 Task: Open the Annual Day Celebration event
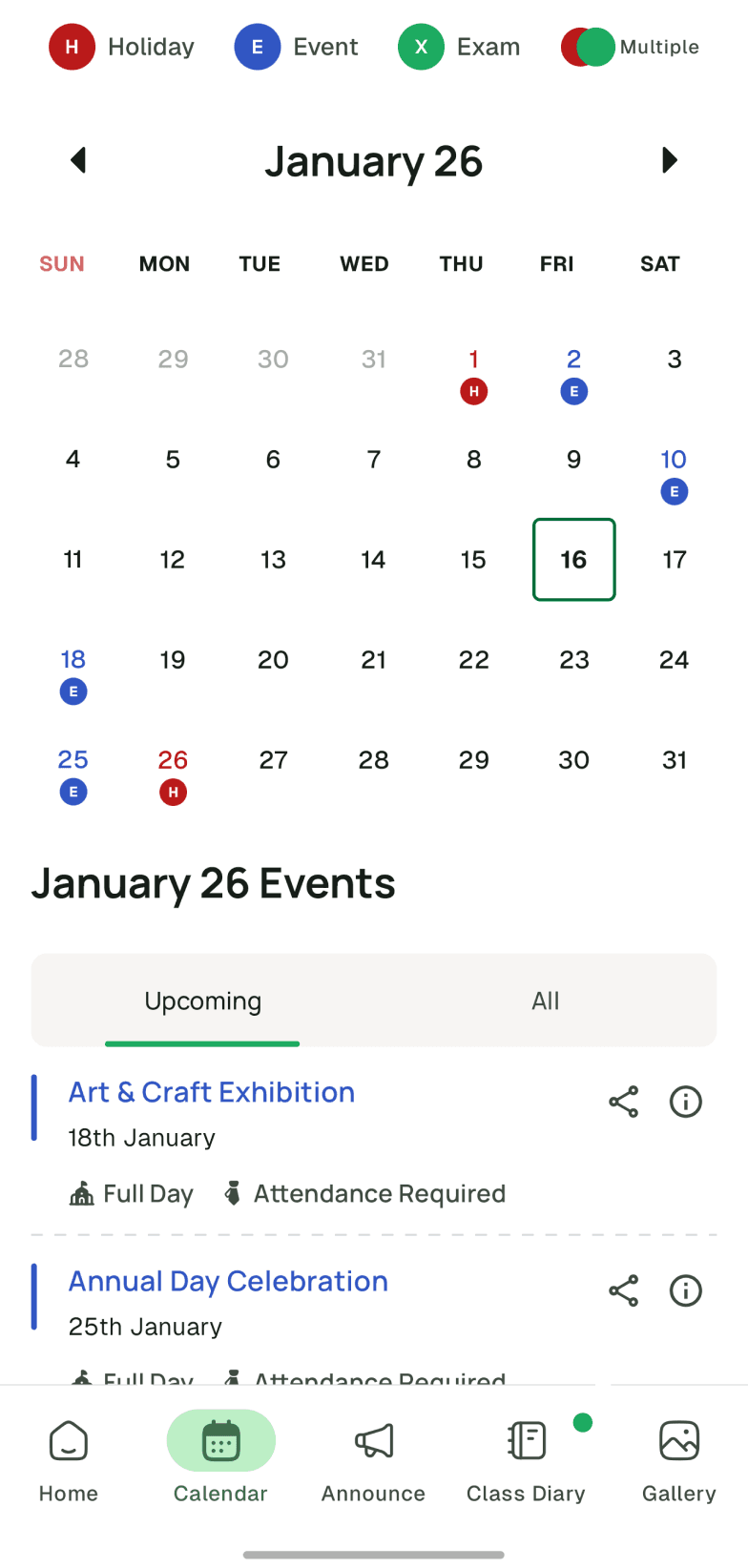tap(228, 1281)
